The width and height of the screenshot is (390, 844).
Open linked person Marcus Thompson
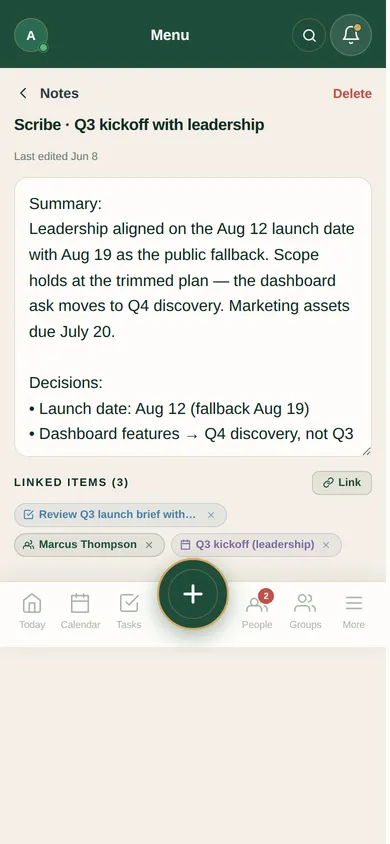coord(80,545)
